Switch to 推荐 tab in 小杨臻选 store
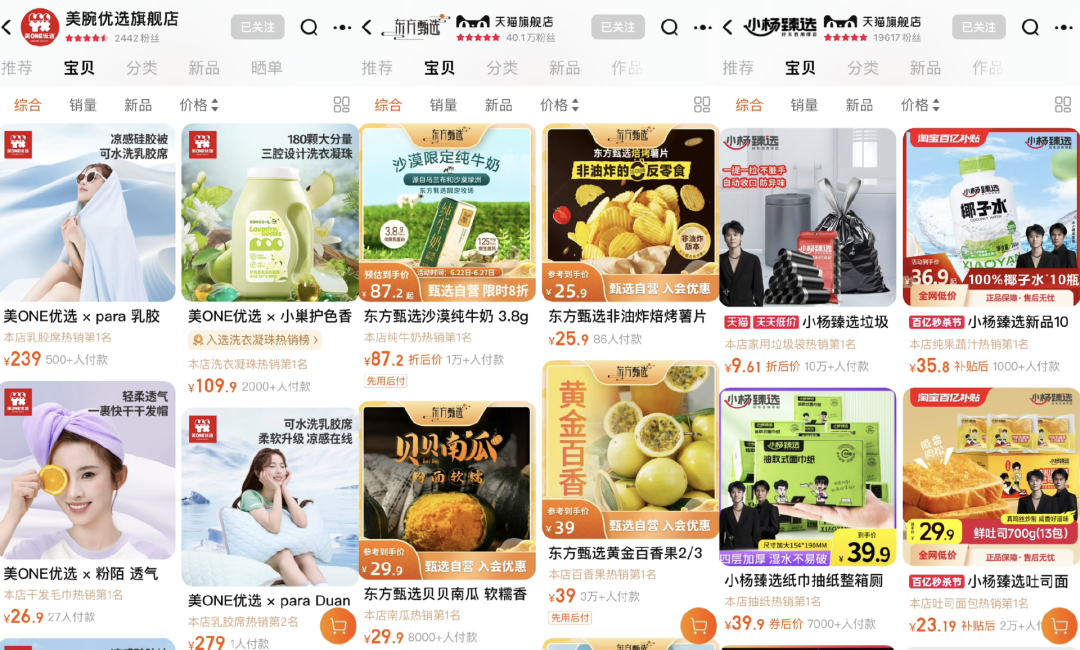Screen dimensions: 1080x650 tap(738, 68)
